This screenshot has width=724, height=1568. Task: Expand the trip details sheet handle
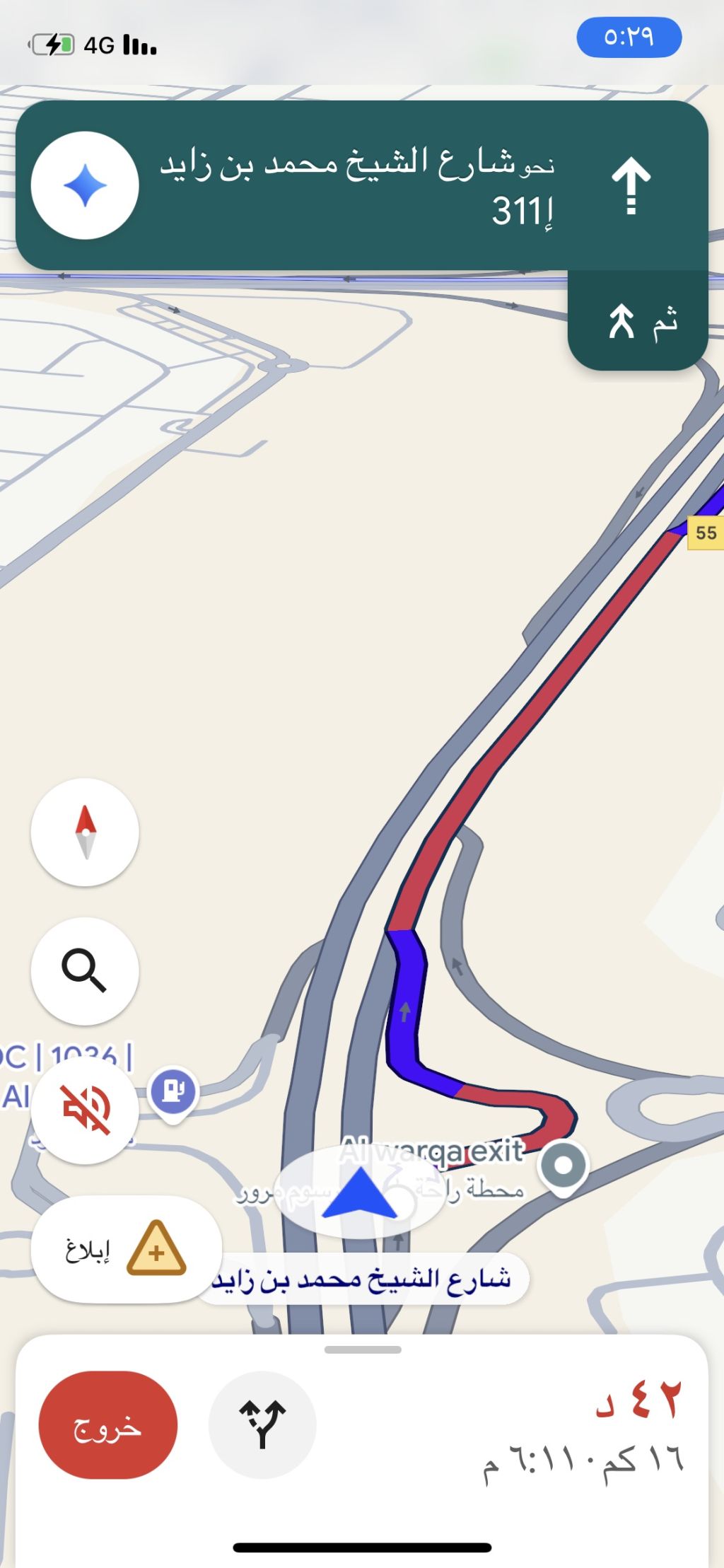(x=363, y=1349)
